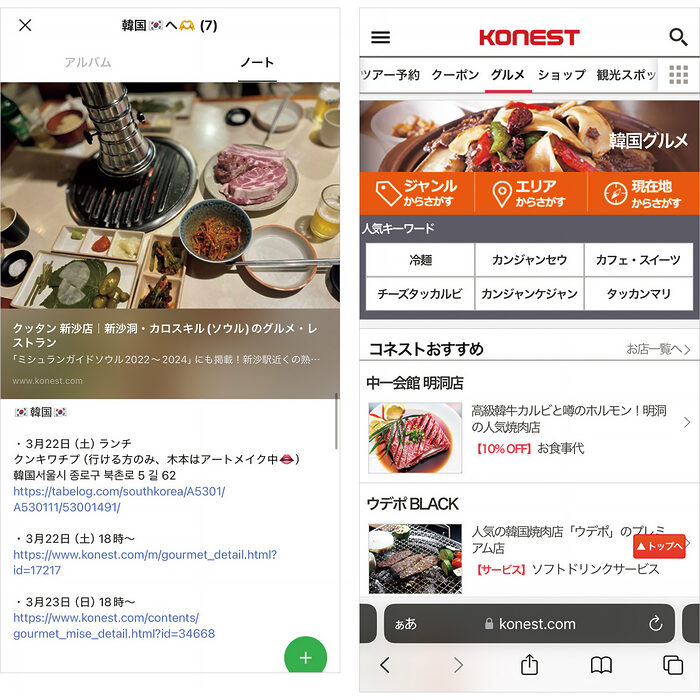700x700 pixels.
Task: Open the konest gourmet_detail id=17217 link
Action: pyautogui.click(x=144, y=562)
